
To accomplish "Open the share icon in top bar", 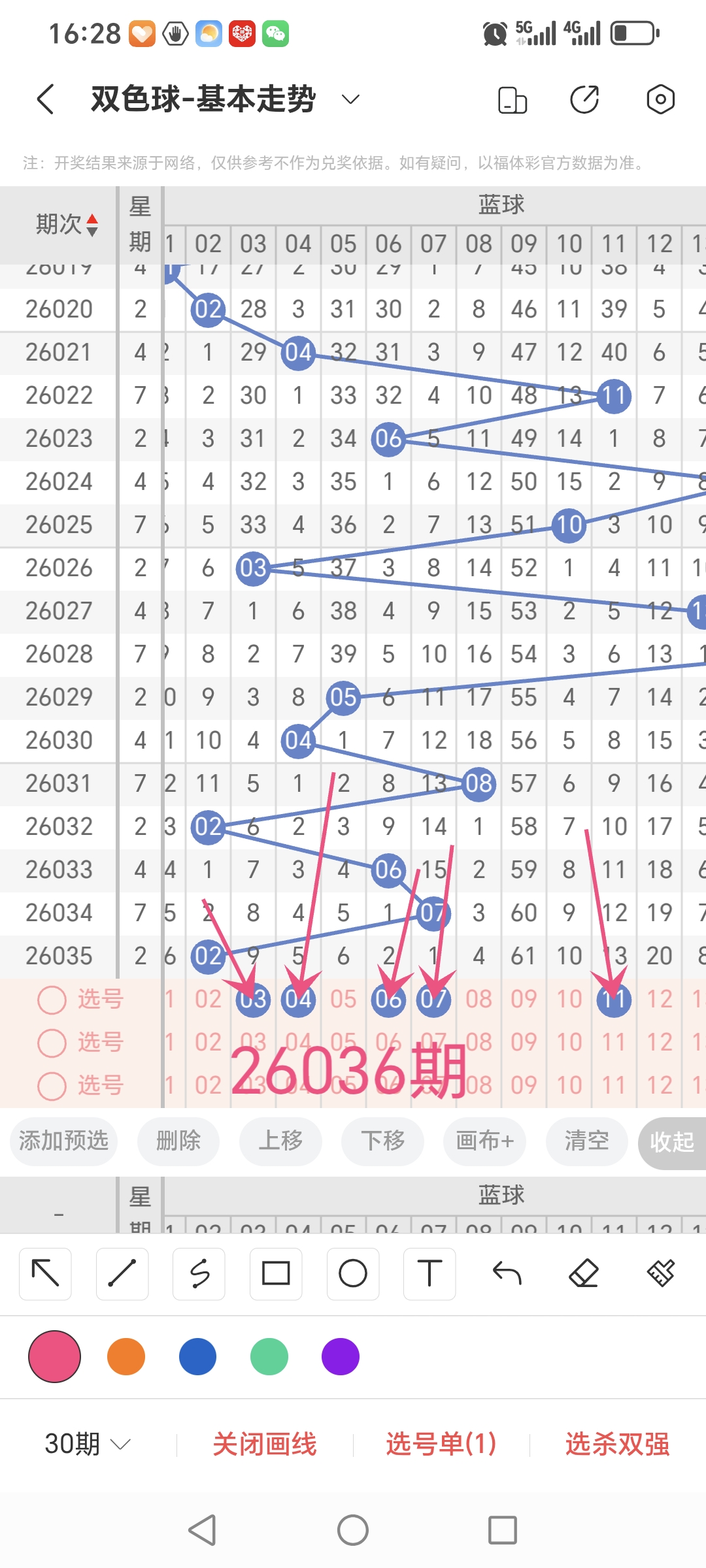I will coord(584,98).
